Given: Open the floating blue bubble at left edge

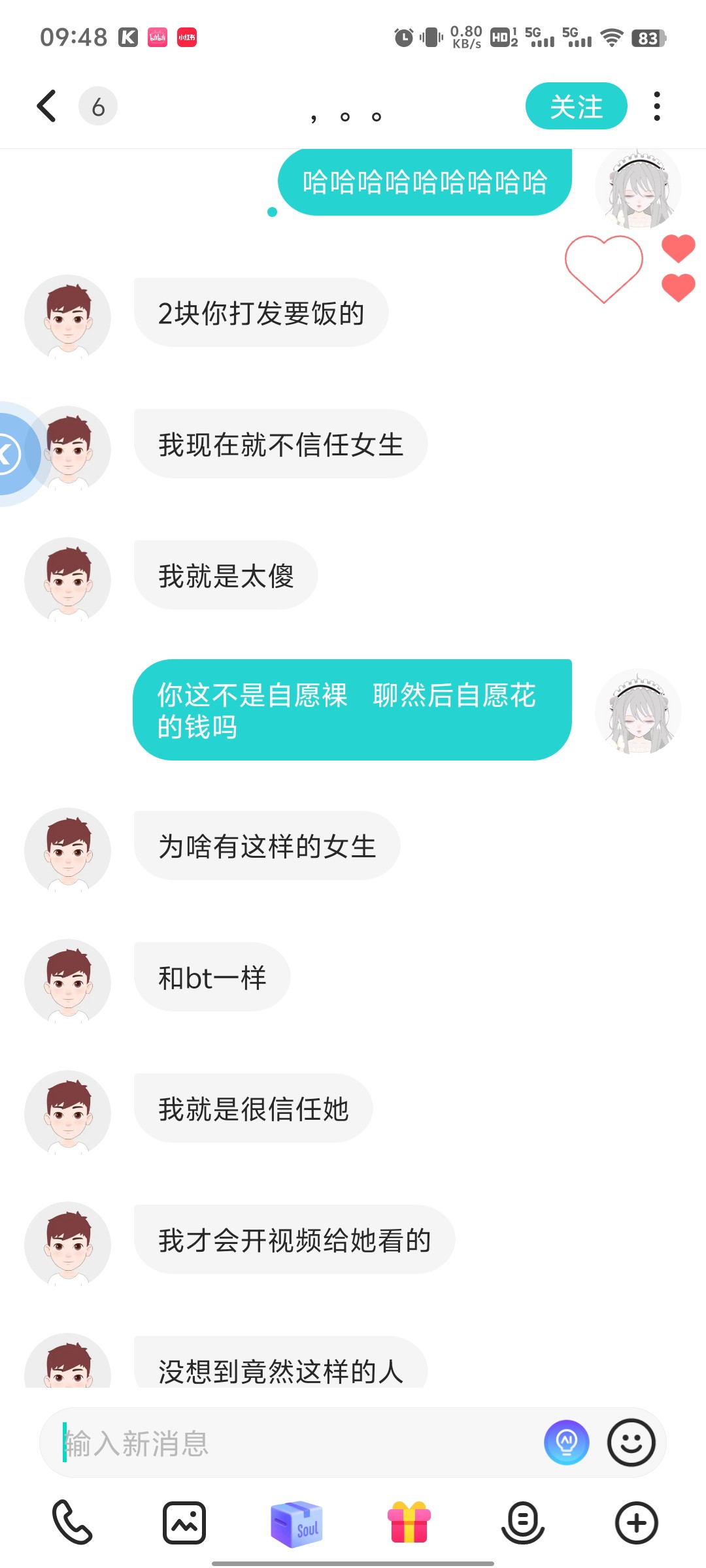Looking at the screenshot, I should point(16,454).
